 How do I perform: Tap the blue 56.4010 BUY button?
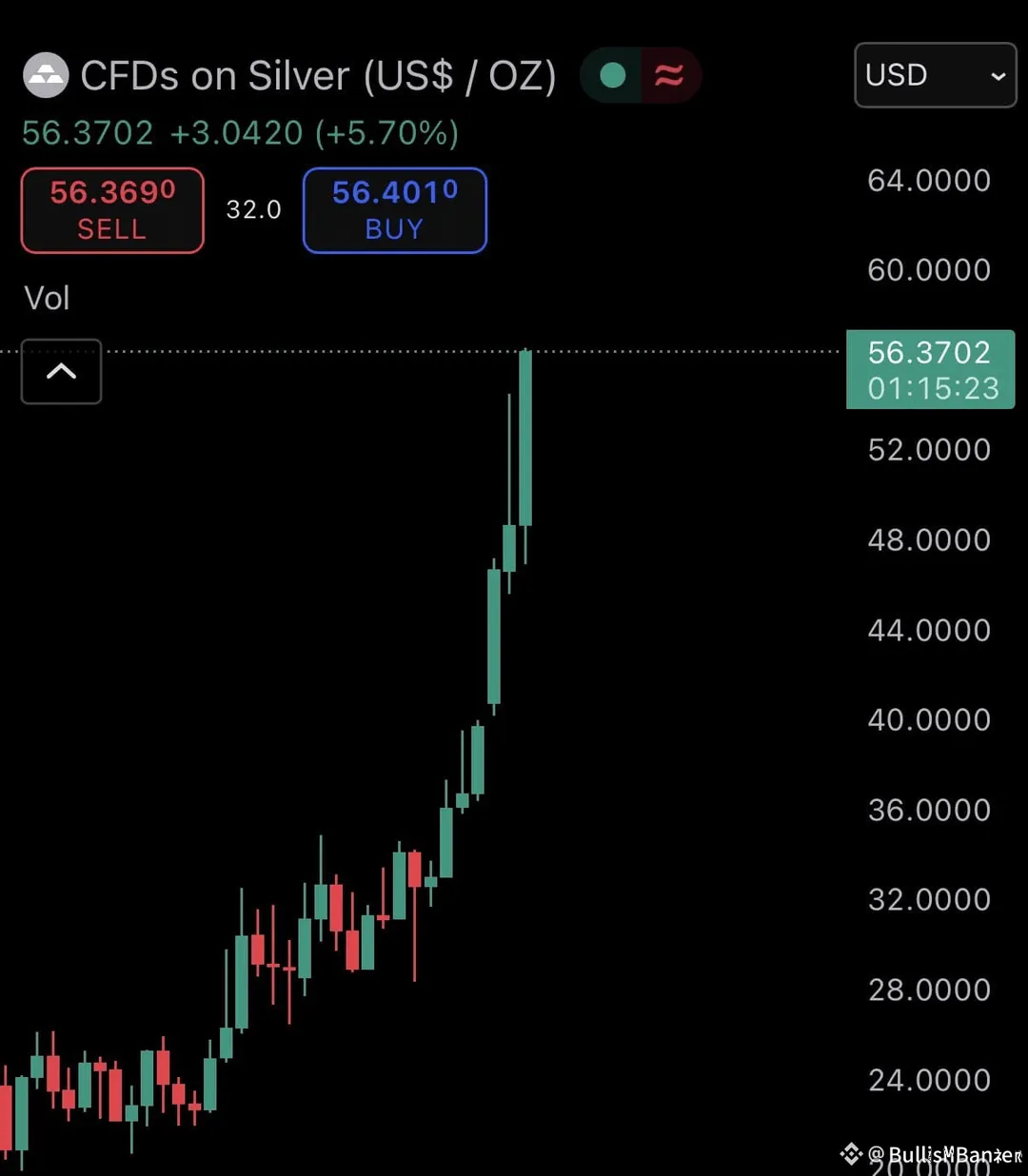point(394,210)
